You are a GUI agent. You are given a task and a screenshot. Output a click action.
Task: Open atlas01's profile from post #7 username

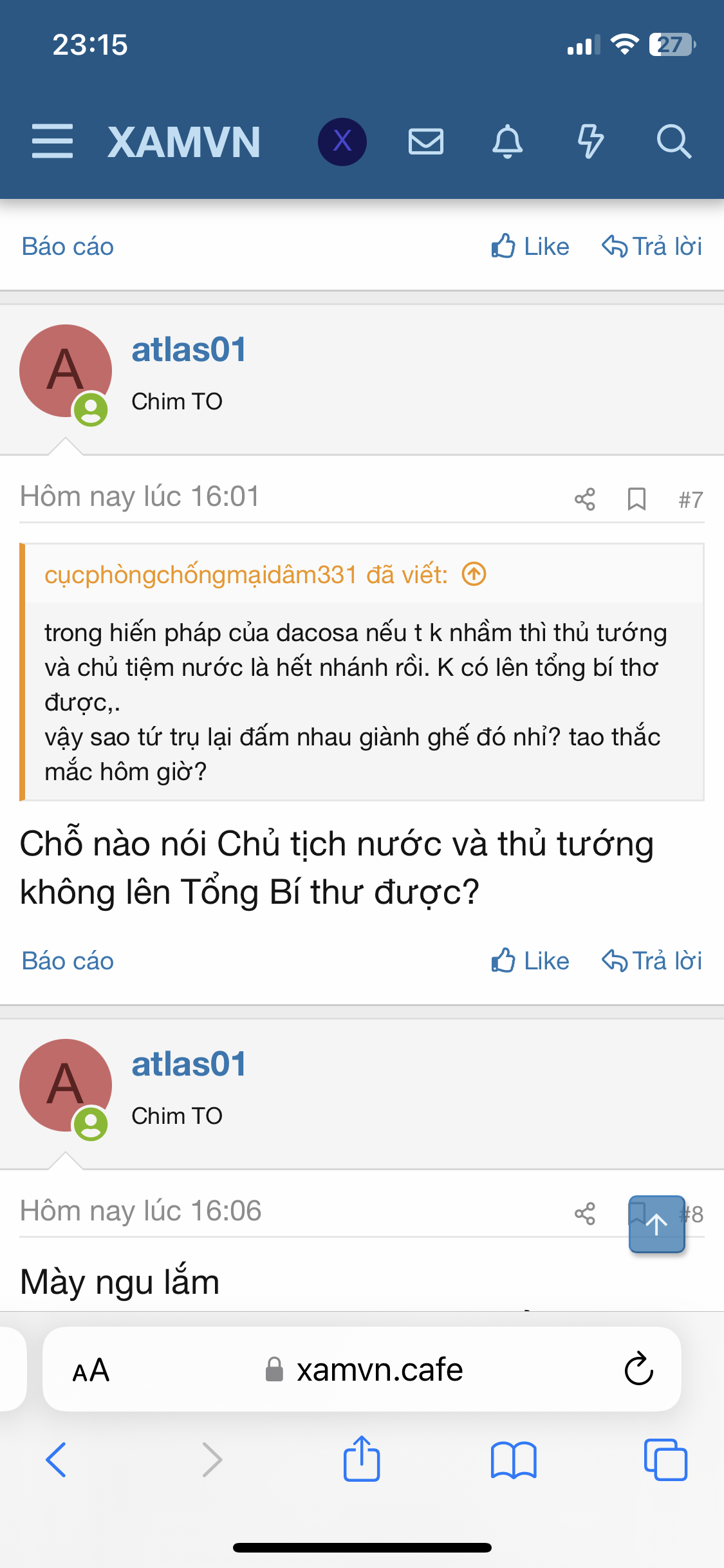point(189,350)
